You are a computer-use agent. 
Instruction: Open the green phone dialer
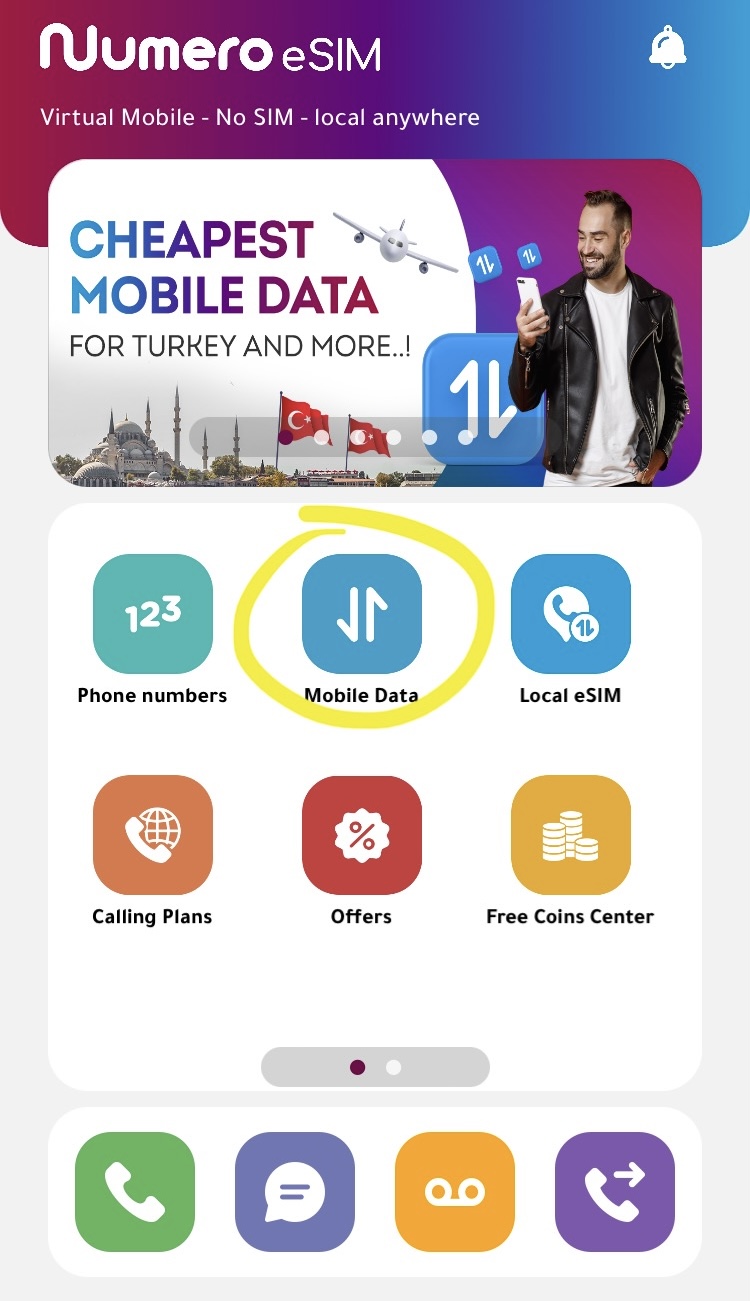(135, 1192)
